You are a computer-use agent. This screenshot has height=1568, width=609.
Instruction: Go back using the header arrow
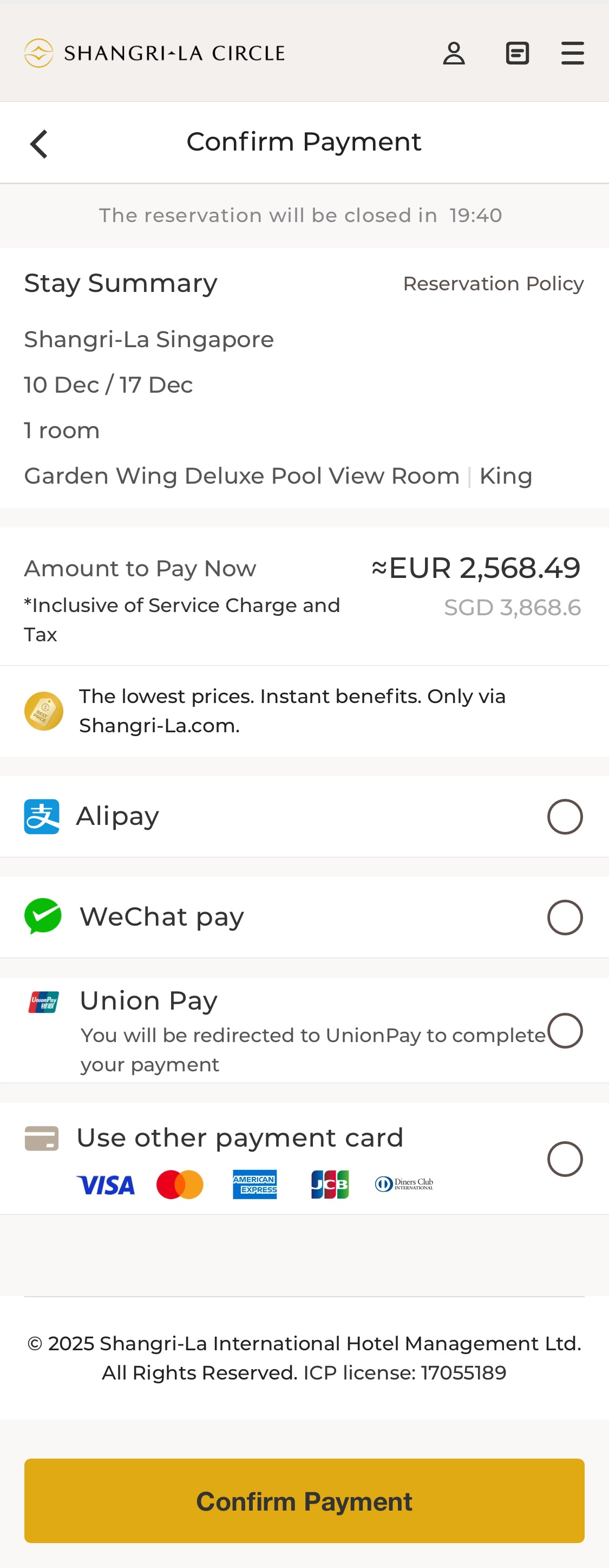(39, 144)
